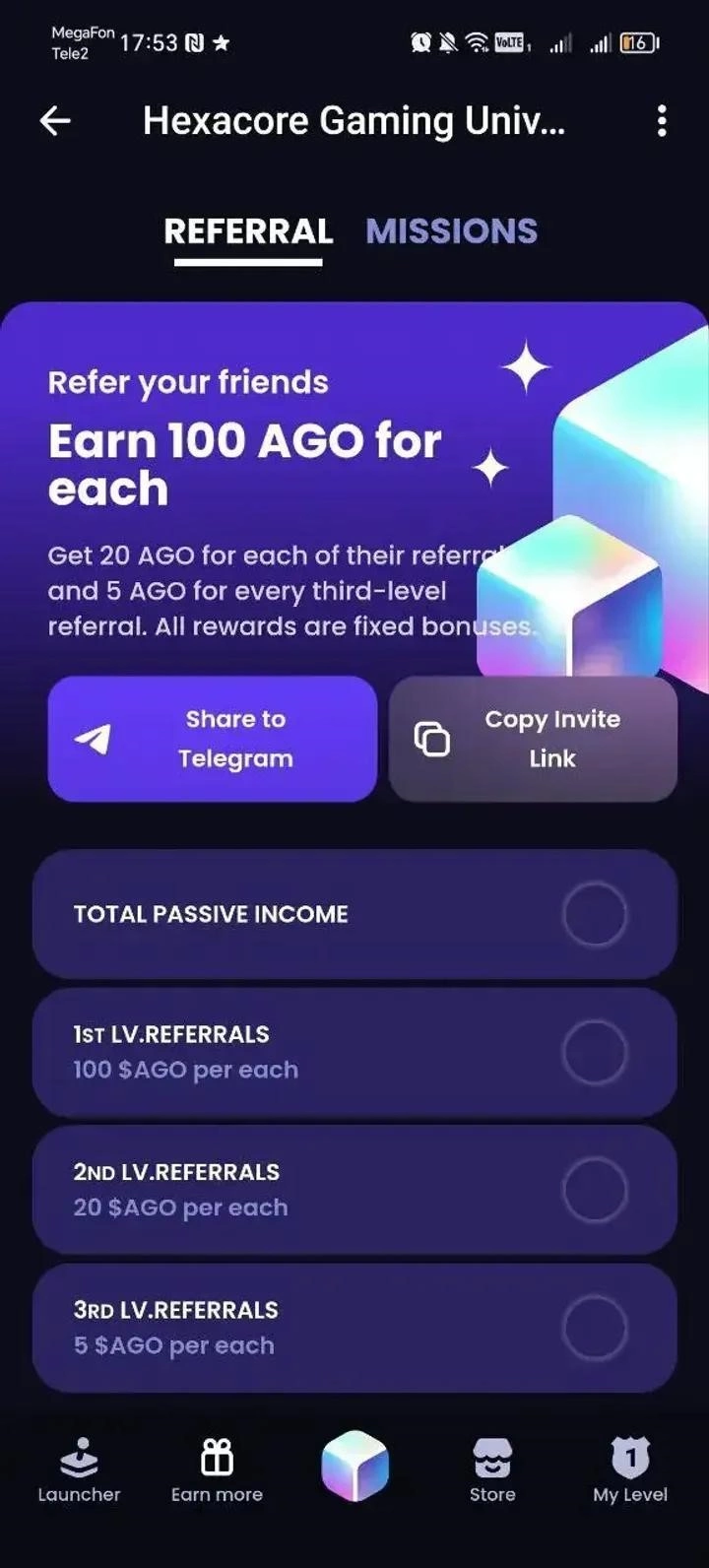709x1568 pixels.
Task: Switch to the Missions tab
Action: (451, 231)
